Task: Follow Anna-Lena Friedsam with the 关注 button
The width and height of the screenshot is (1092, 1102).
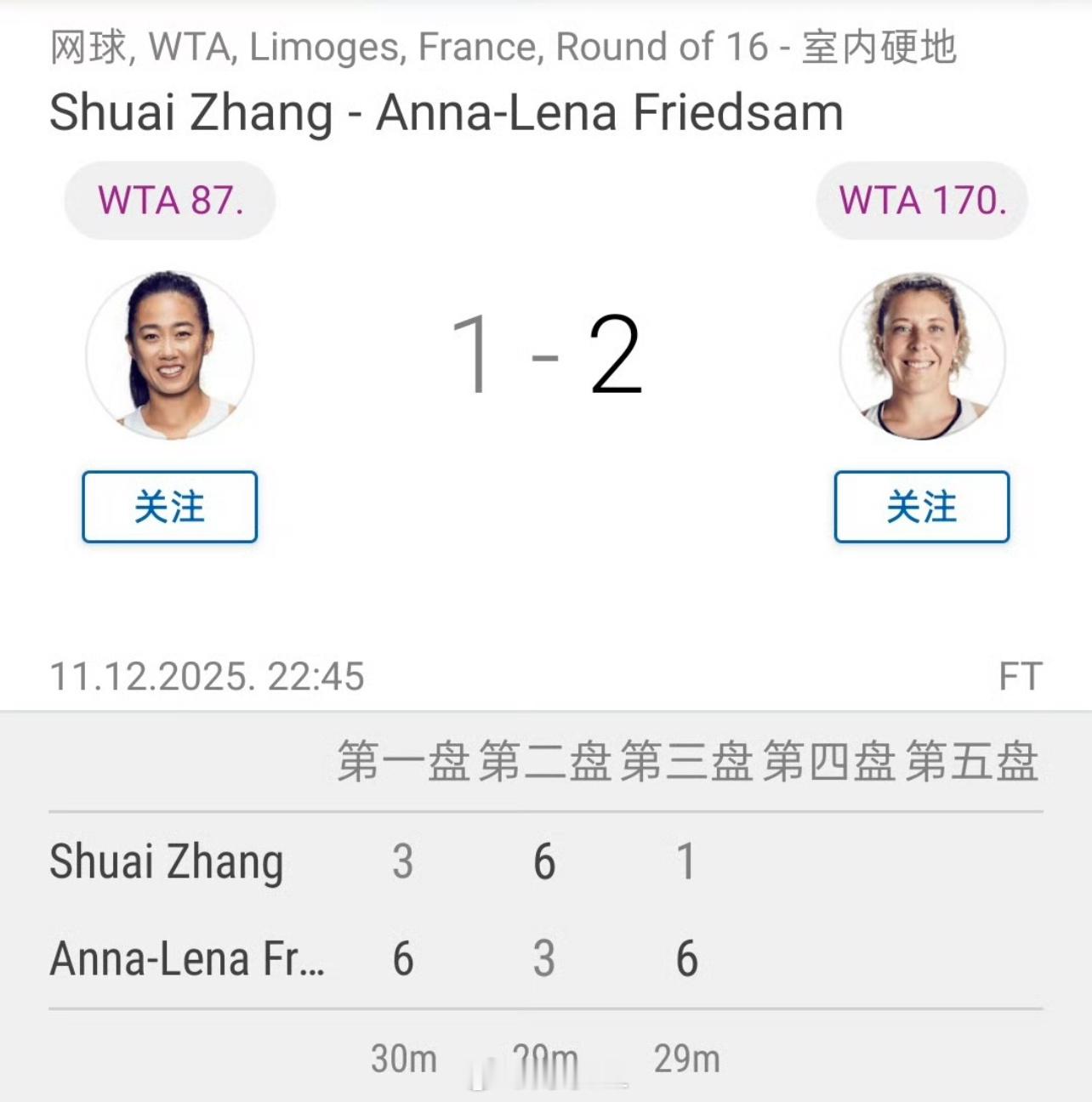Action: coord(922,507)
